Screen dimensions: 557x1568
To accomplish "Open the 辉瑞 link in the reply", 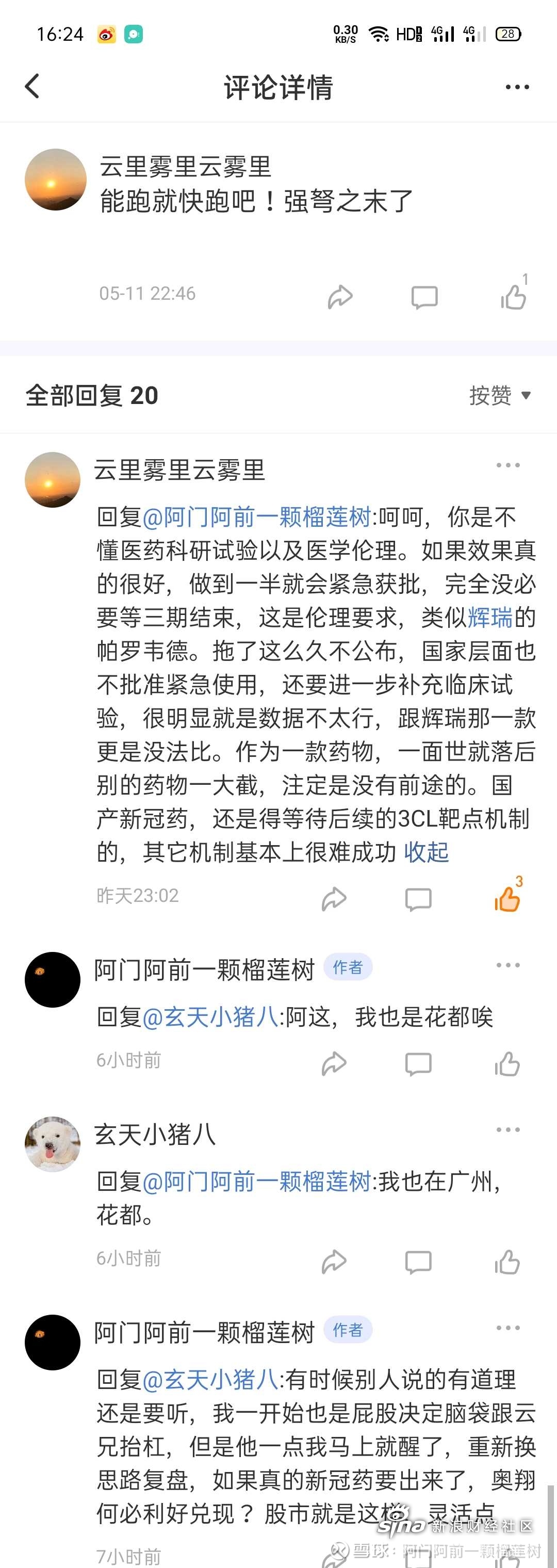I will click(x=490, y=617).
